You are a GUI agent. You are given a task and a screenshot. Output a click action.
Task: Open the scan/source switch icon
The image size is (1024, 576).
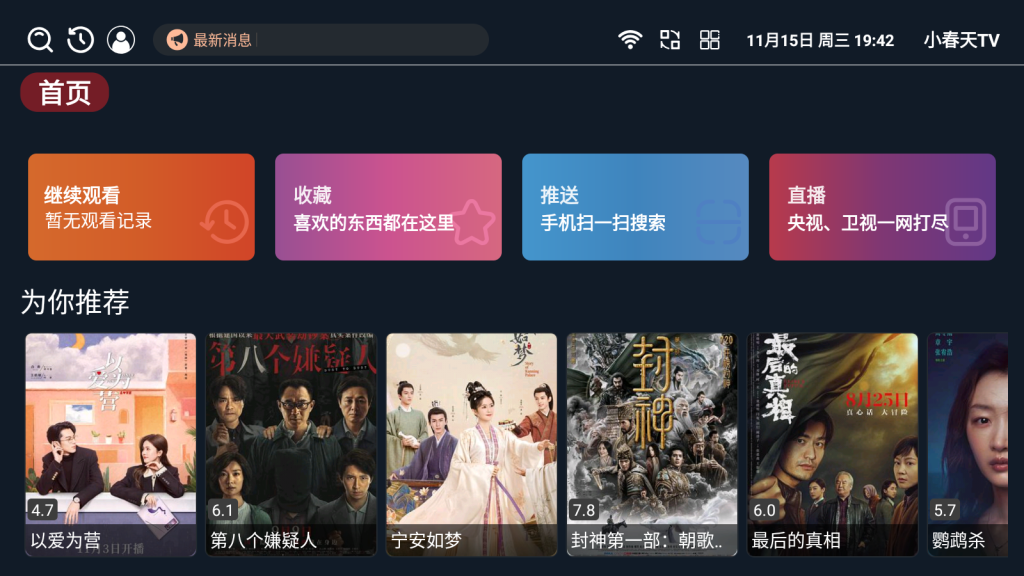point(670,40)
